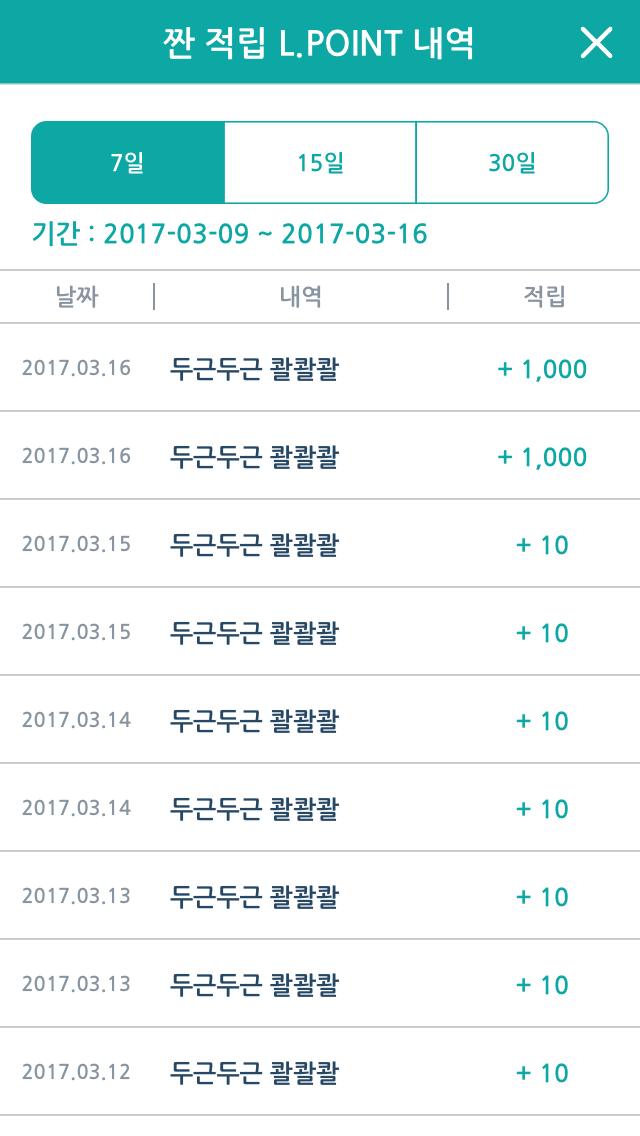640x1136 pixels.
Task: Switch to the 15일 period tab
Action: click(x=320, y=163)
